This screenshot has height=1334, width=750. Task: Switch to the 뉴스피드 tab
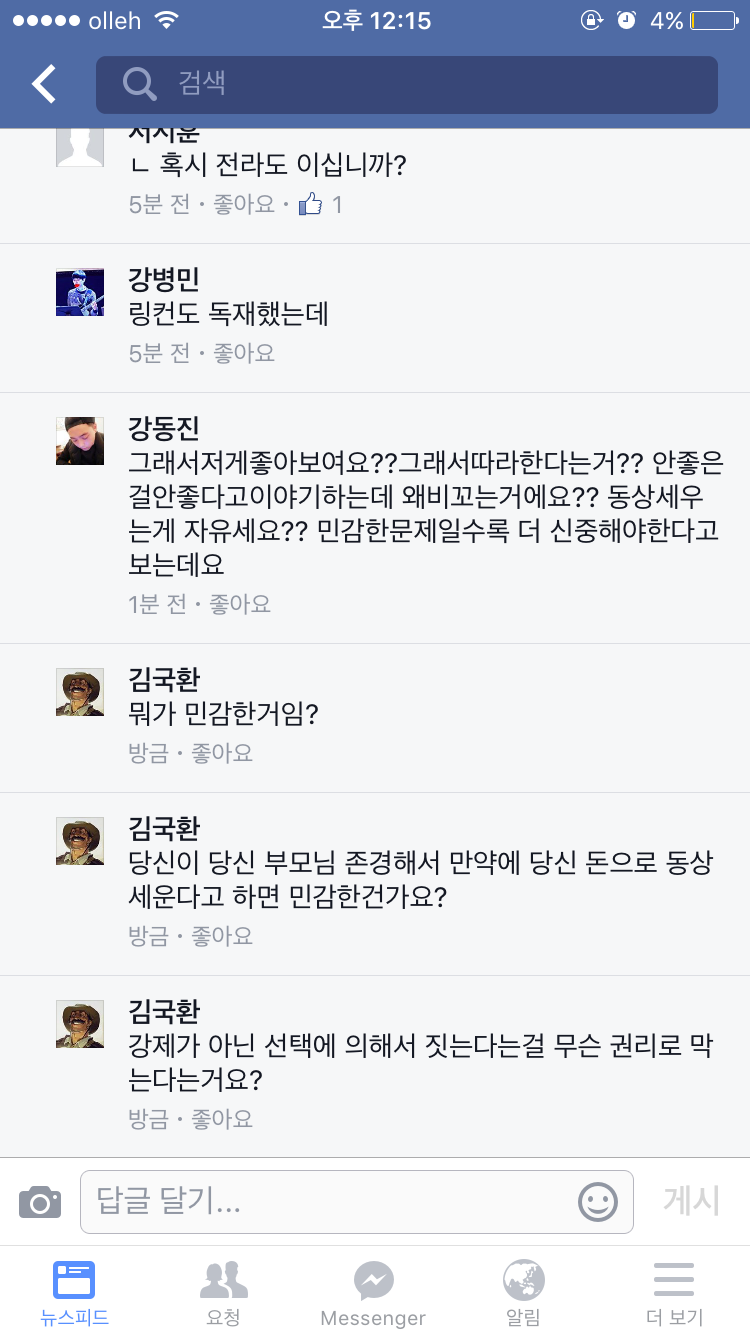coord(74,1291)
